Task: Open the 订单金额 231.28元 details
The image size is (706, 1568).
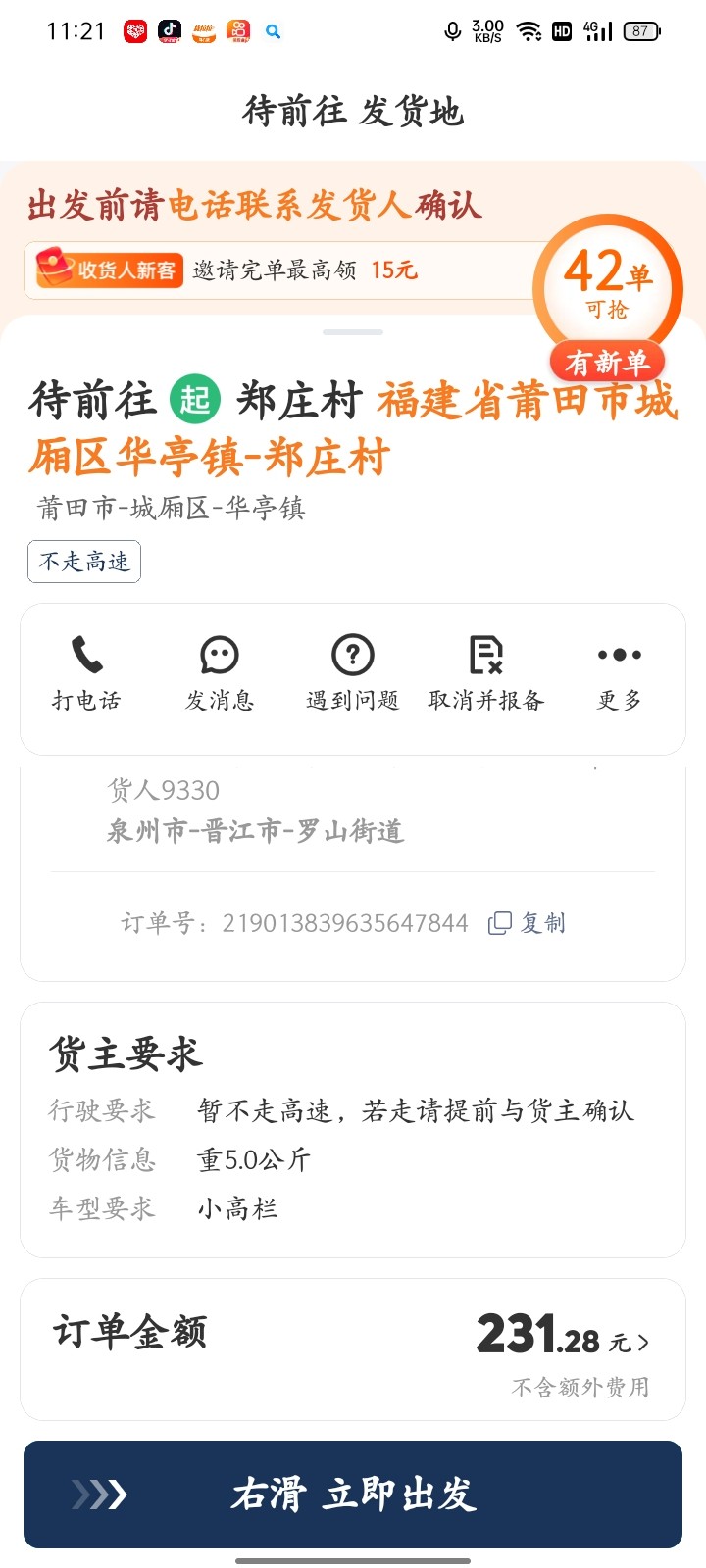Action: tap(563, 1335)
